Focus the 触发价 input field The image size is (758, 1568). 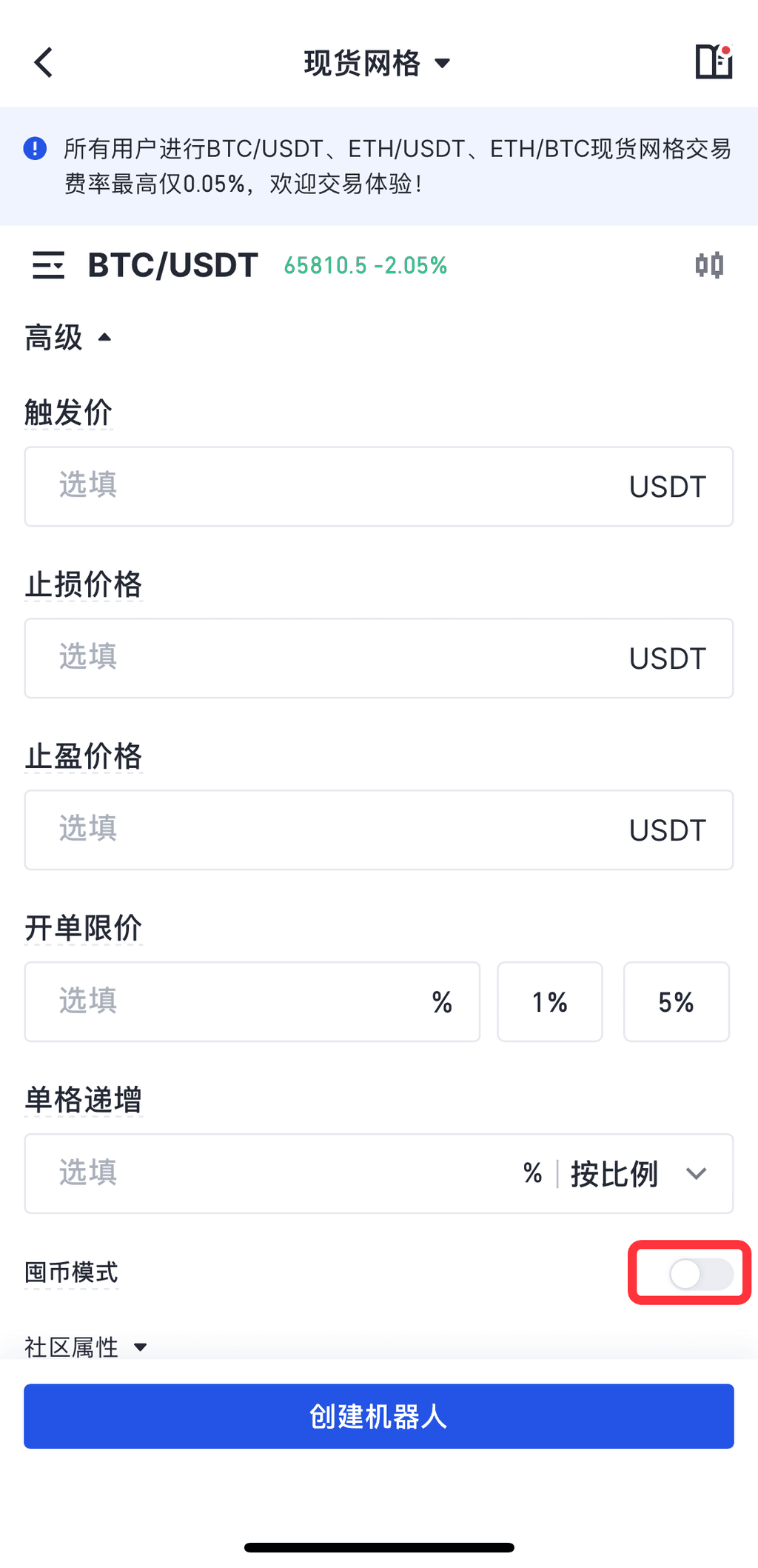point(326,487)
